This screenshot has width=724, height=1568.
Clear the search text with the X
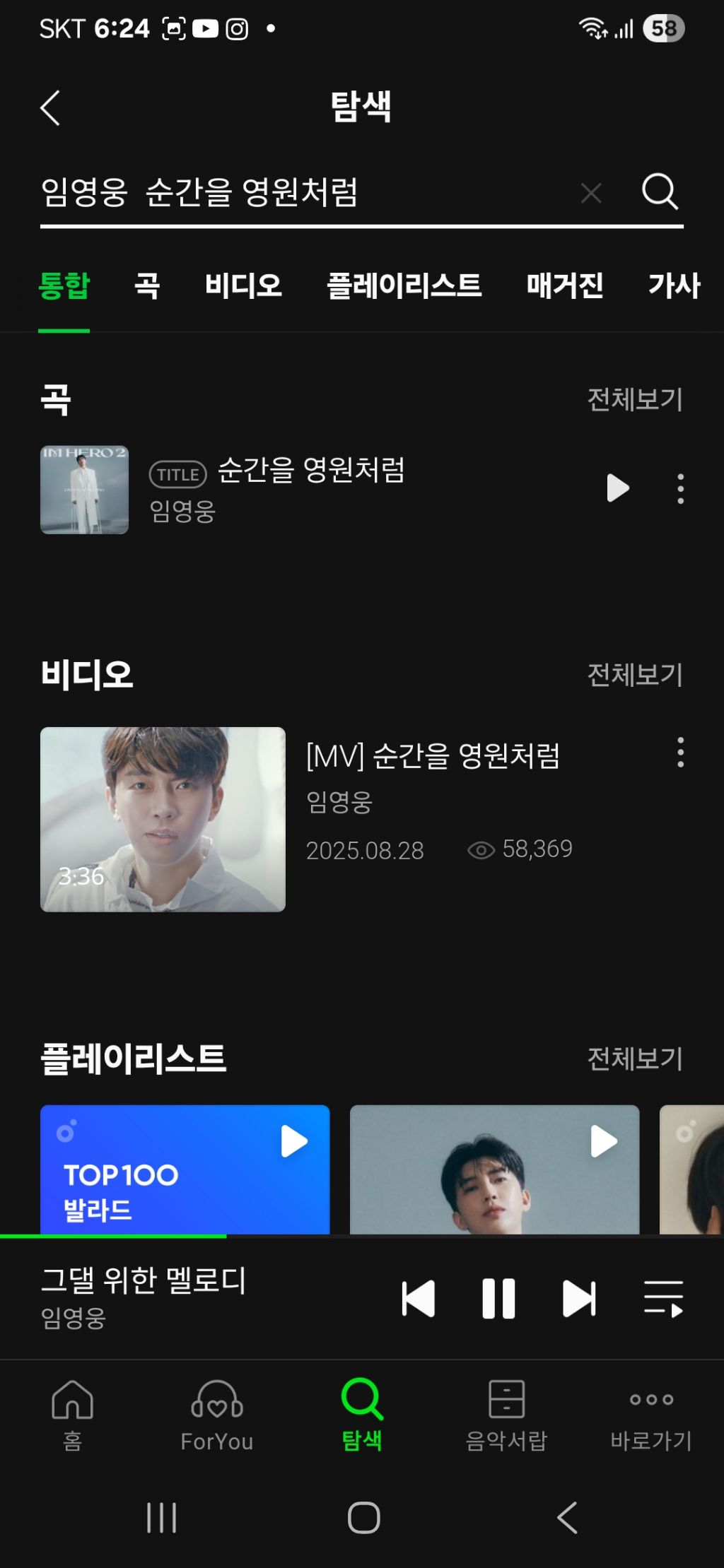pos(591,192)
